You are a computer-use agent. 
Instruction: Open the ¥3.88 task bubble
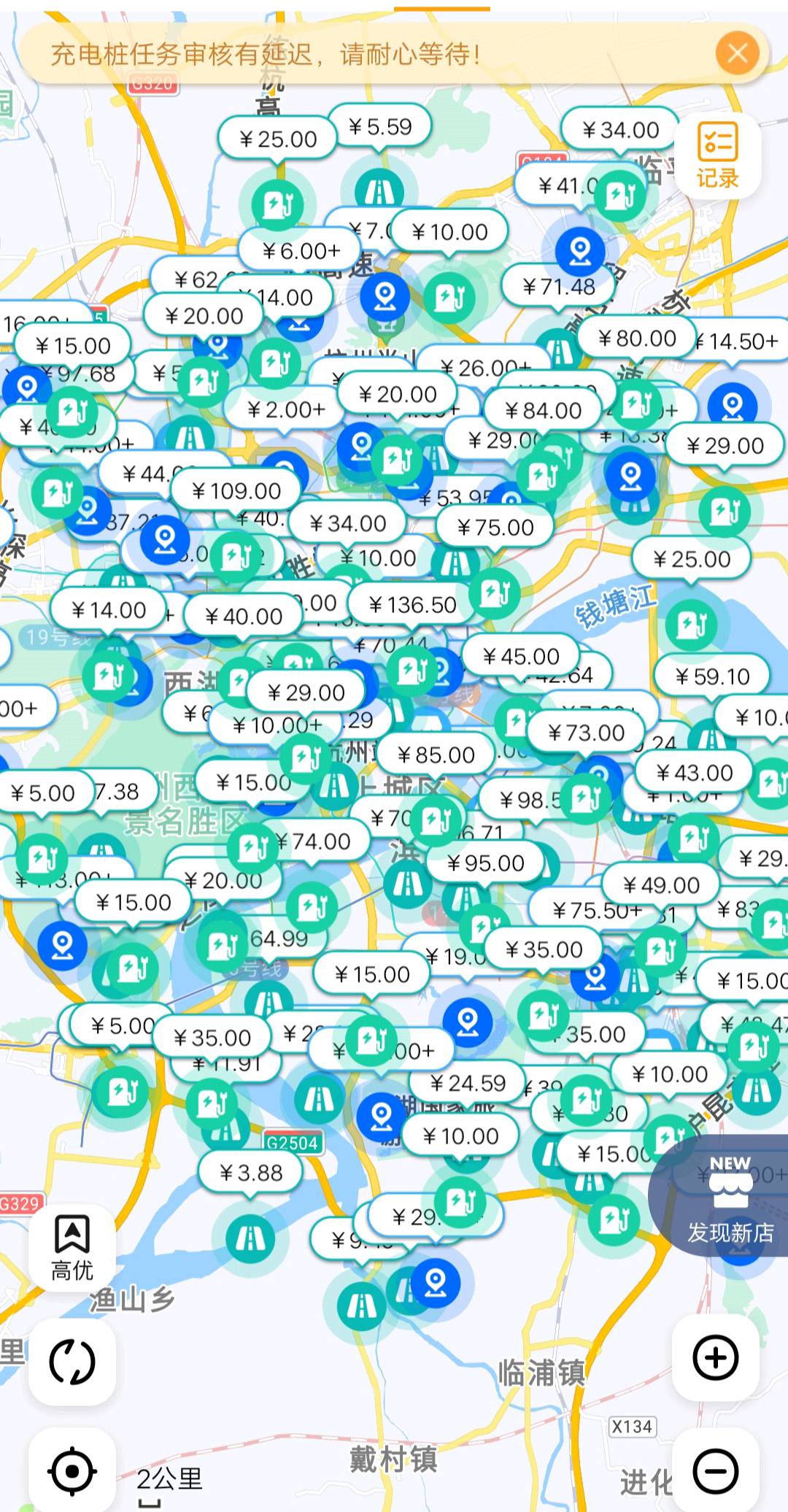[250, 1173]
